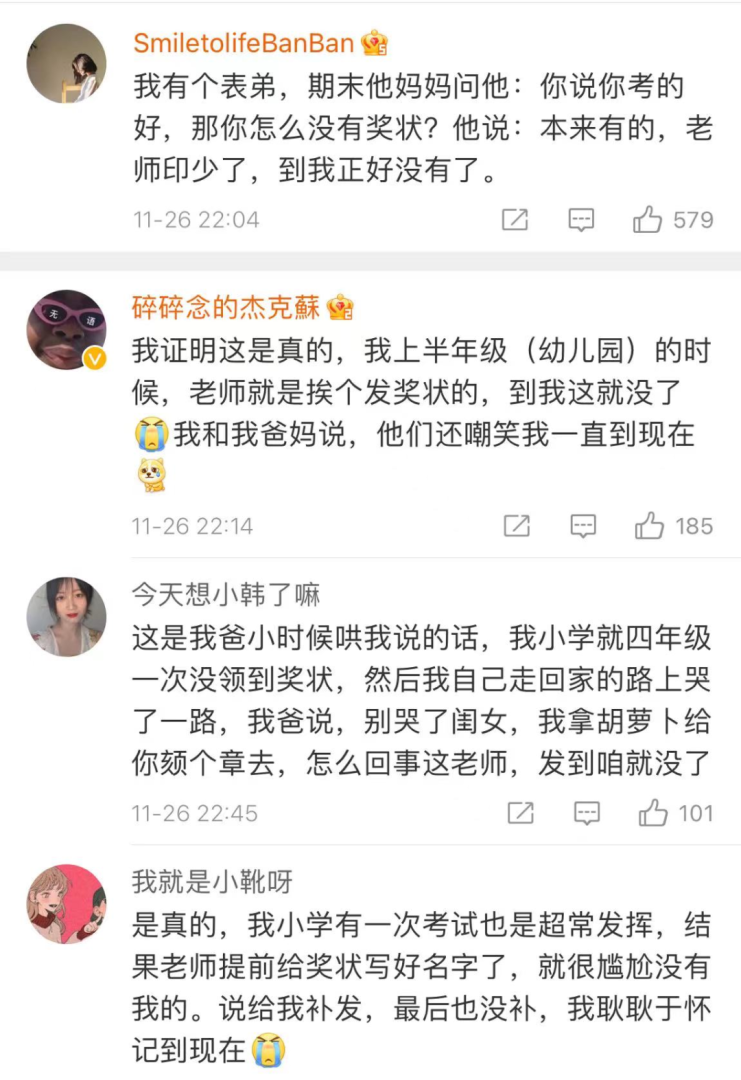The width and height of the screenshot is (741, 1080).
Task: Tap the orange V verified badge on 碎碎念的杰克蘇's avatar
Action: pos(93,355)
